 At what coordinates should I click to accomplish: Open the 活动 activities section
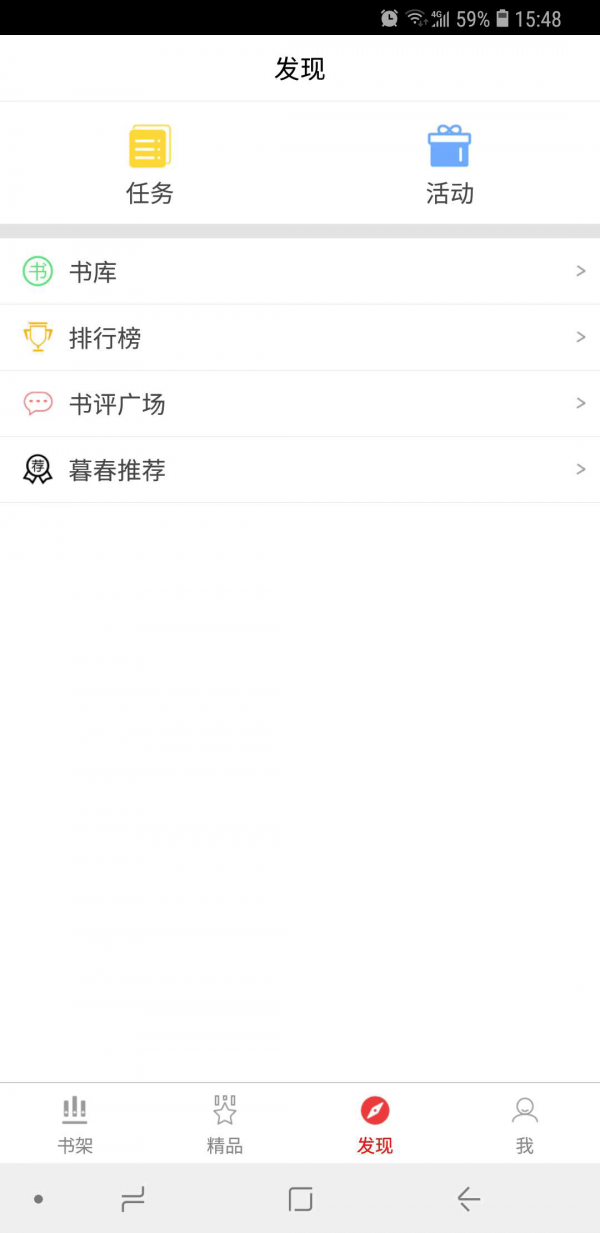pyautogui.click(x=449, y=164)
